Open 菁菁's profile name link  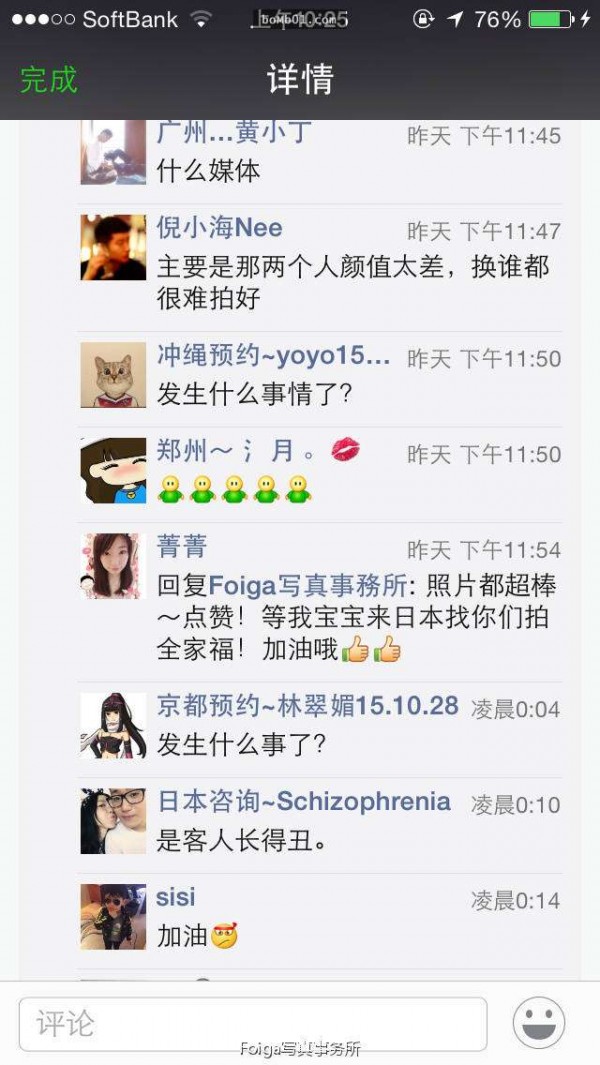(x=182, y=546)
